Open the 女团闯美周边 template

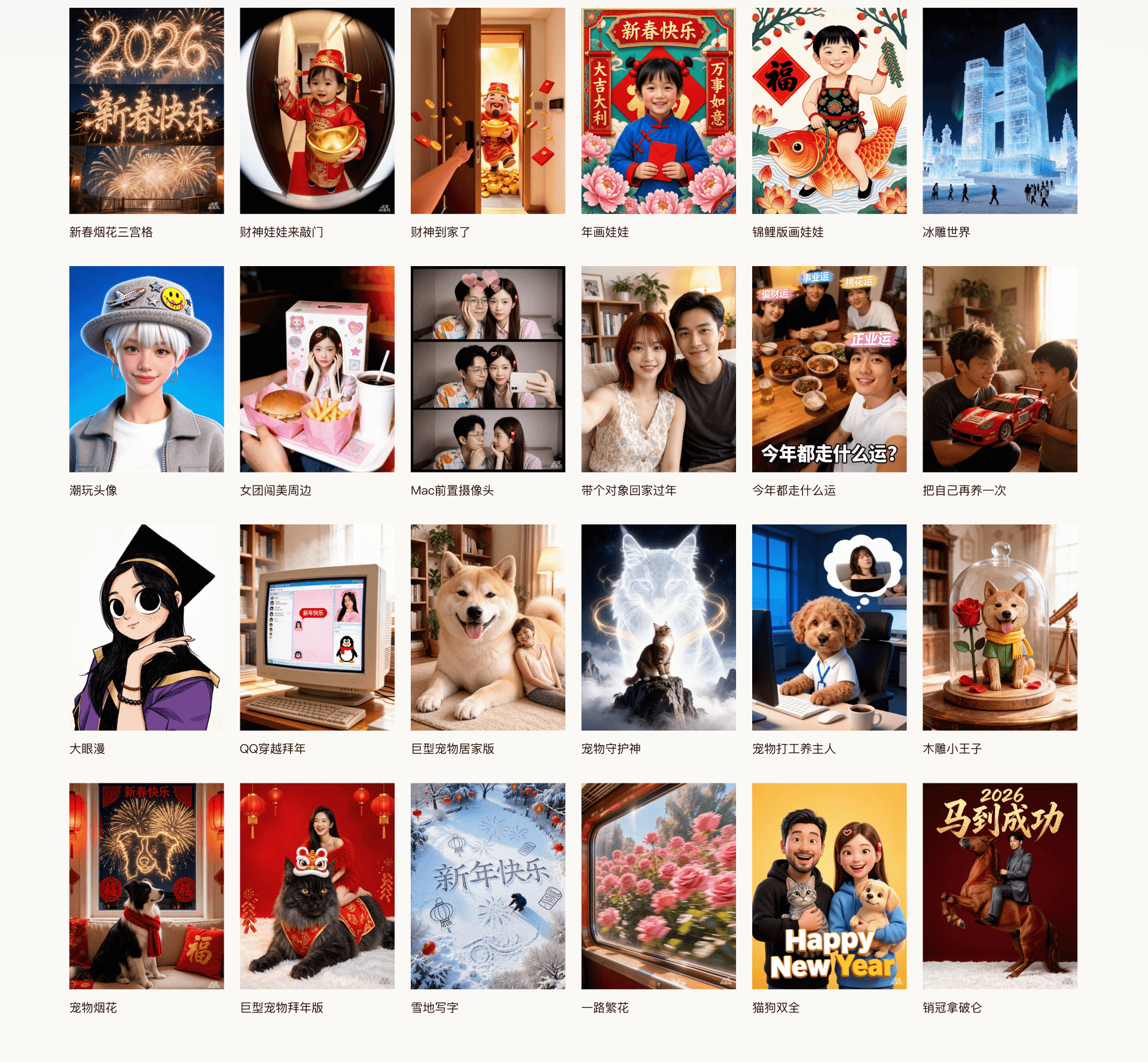pos(317,369)
